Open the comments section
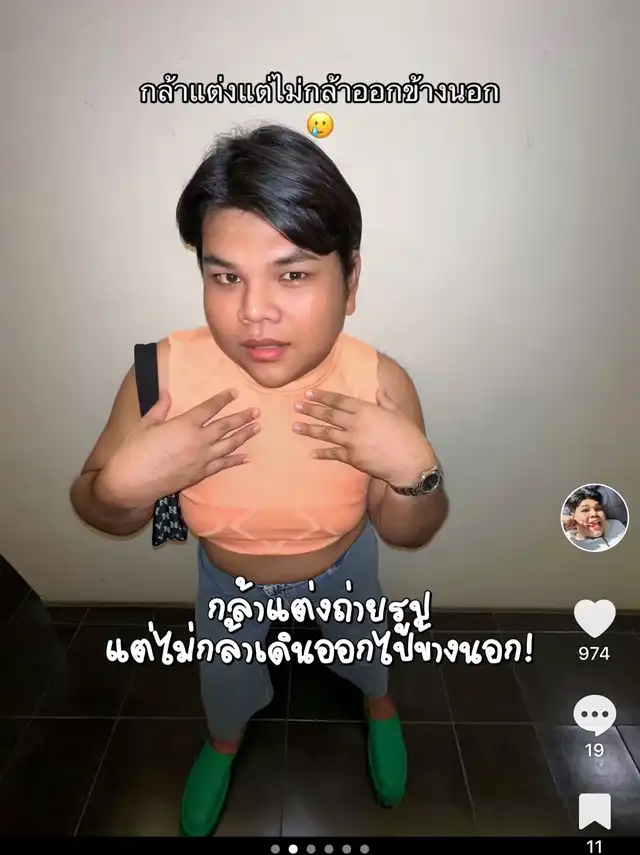This screenshot has height=855, width=640. [x=594, y=715]
